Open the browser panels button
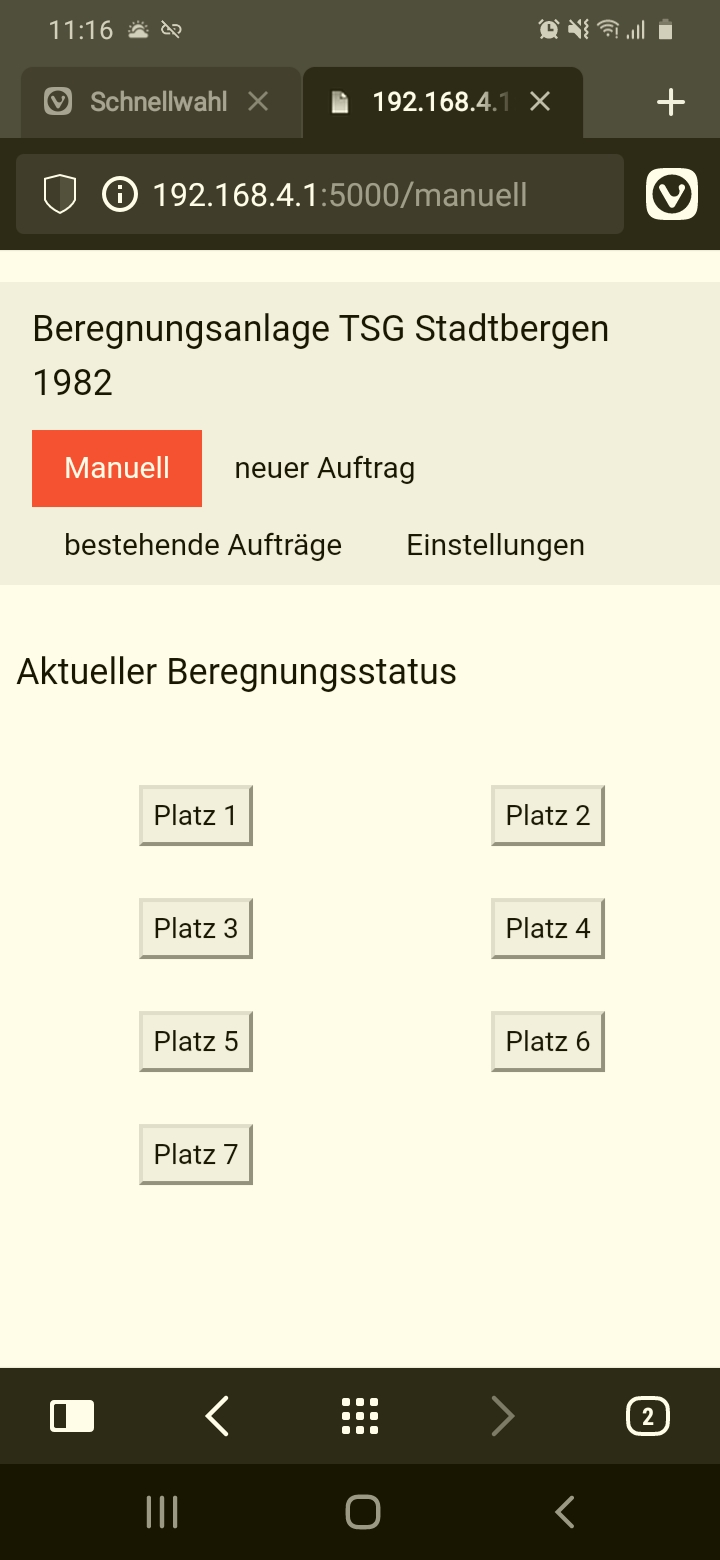 72,1416
